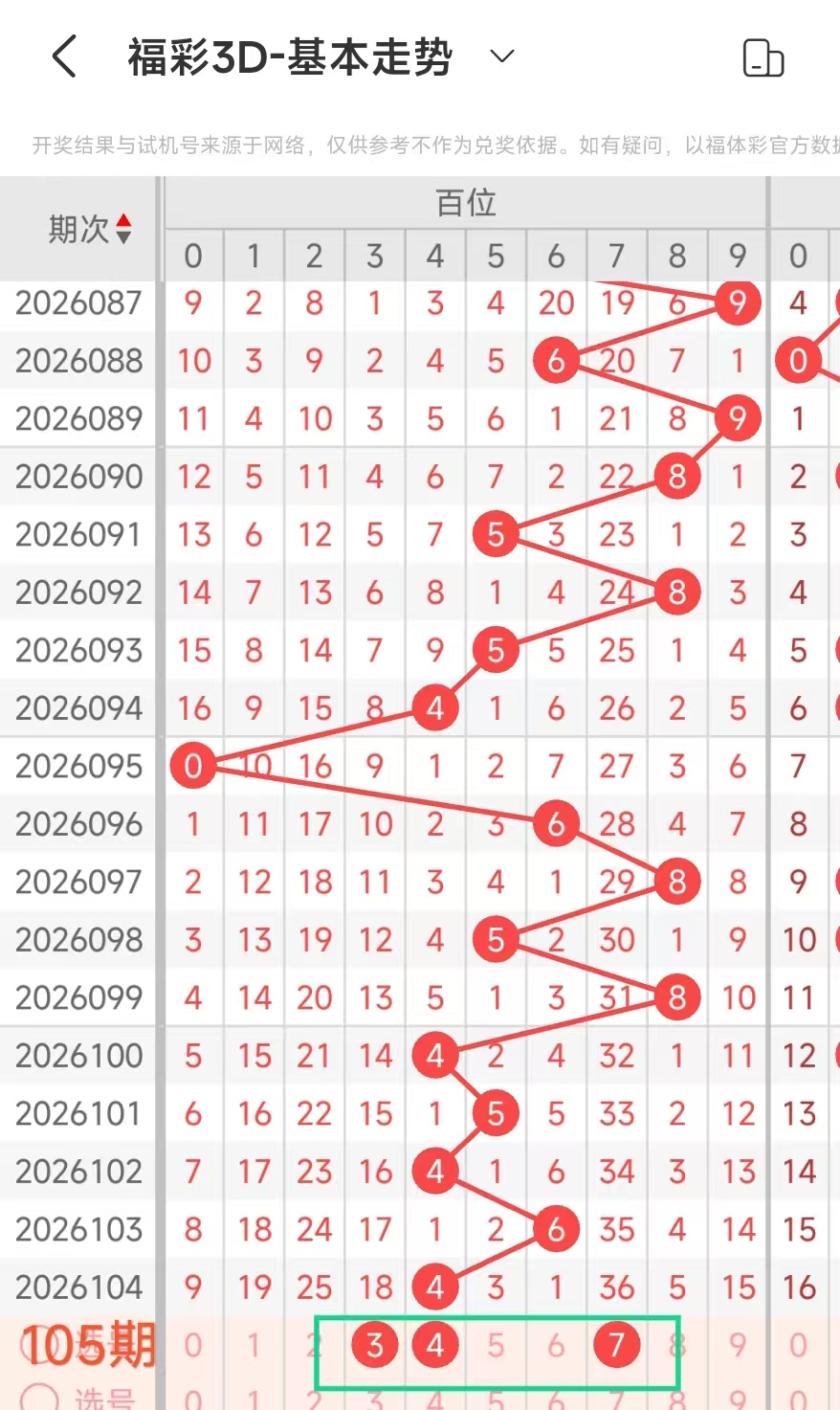Screen dimensions: 840x1410
Task: Toggle the 期次 sort order arrows
Action: tap(123, 229)
